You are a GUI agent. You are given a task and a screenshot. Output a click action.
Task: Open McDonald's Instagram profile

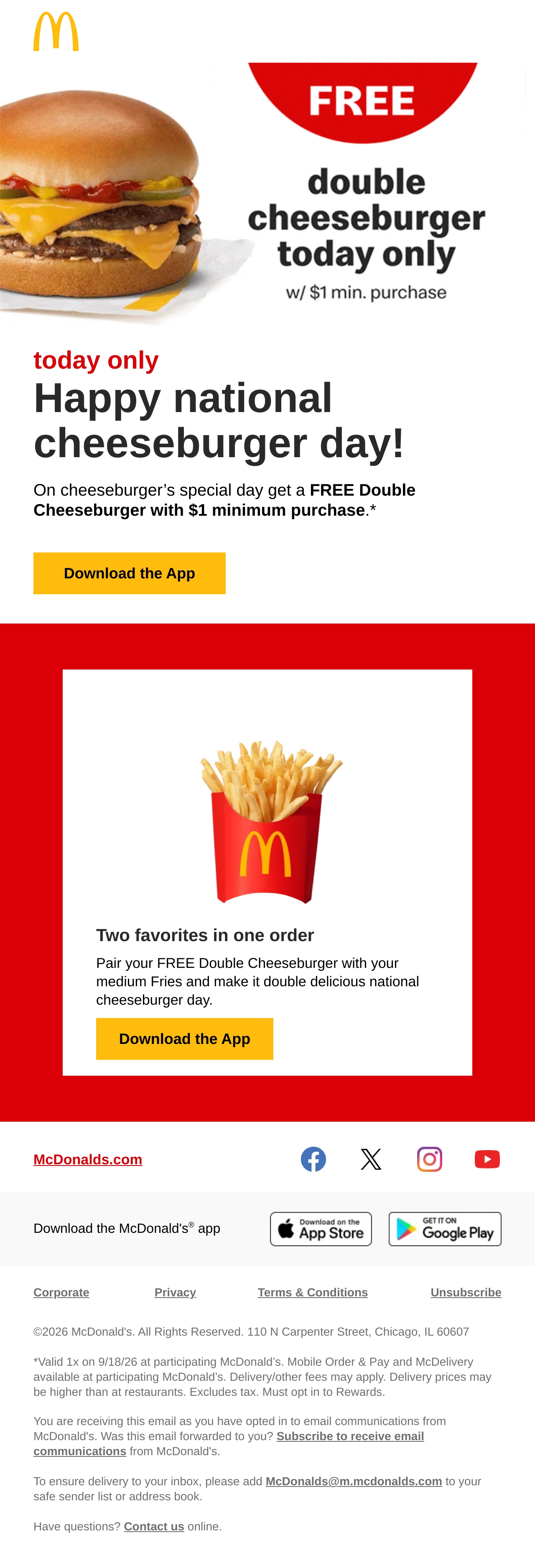(429, 1159)
